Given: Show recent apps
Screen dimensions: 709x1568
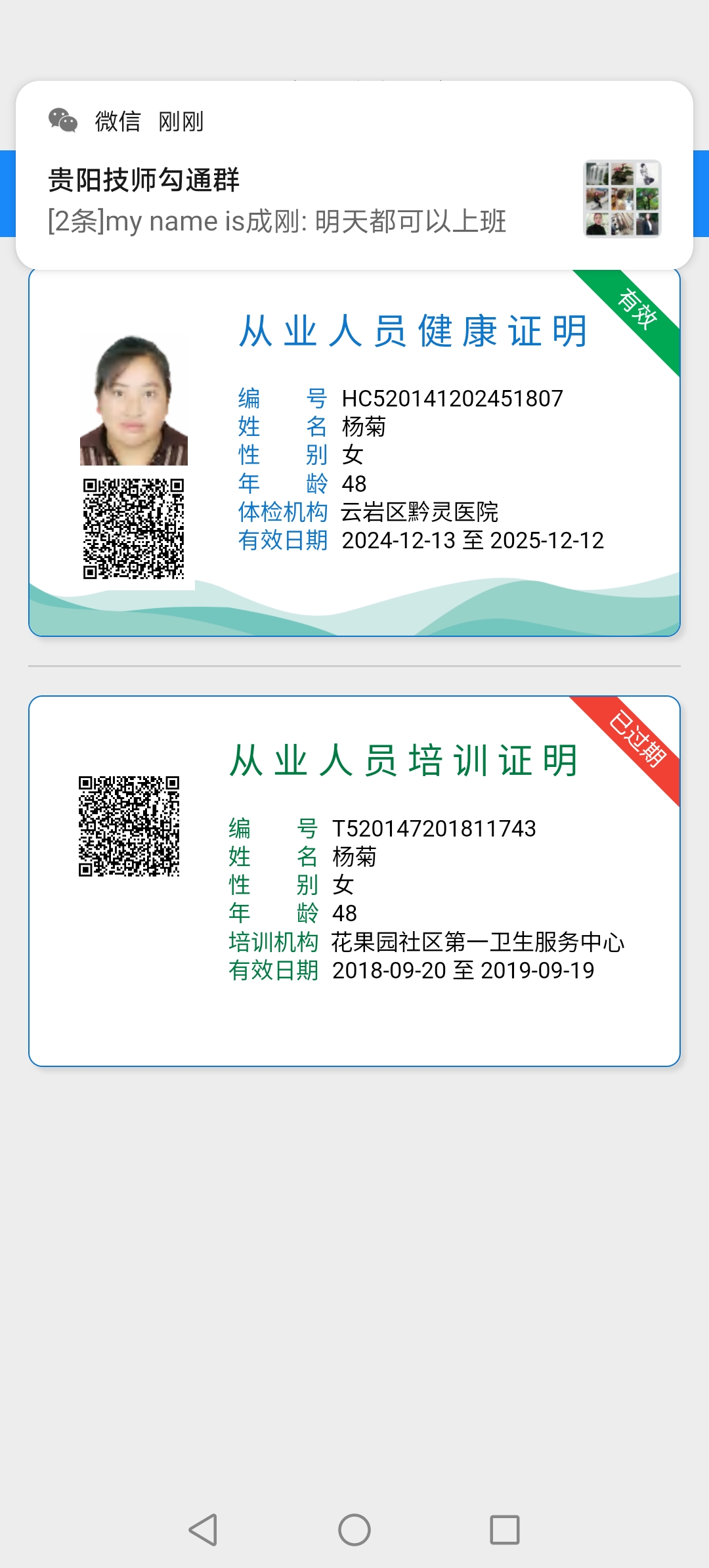Looking at the screenshot, I should click(505, 1530).
